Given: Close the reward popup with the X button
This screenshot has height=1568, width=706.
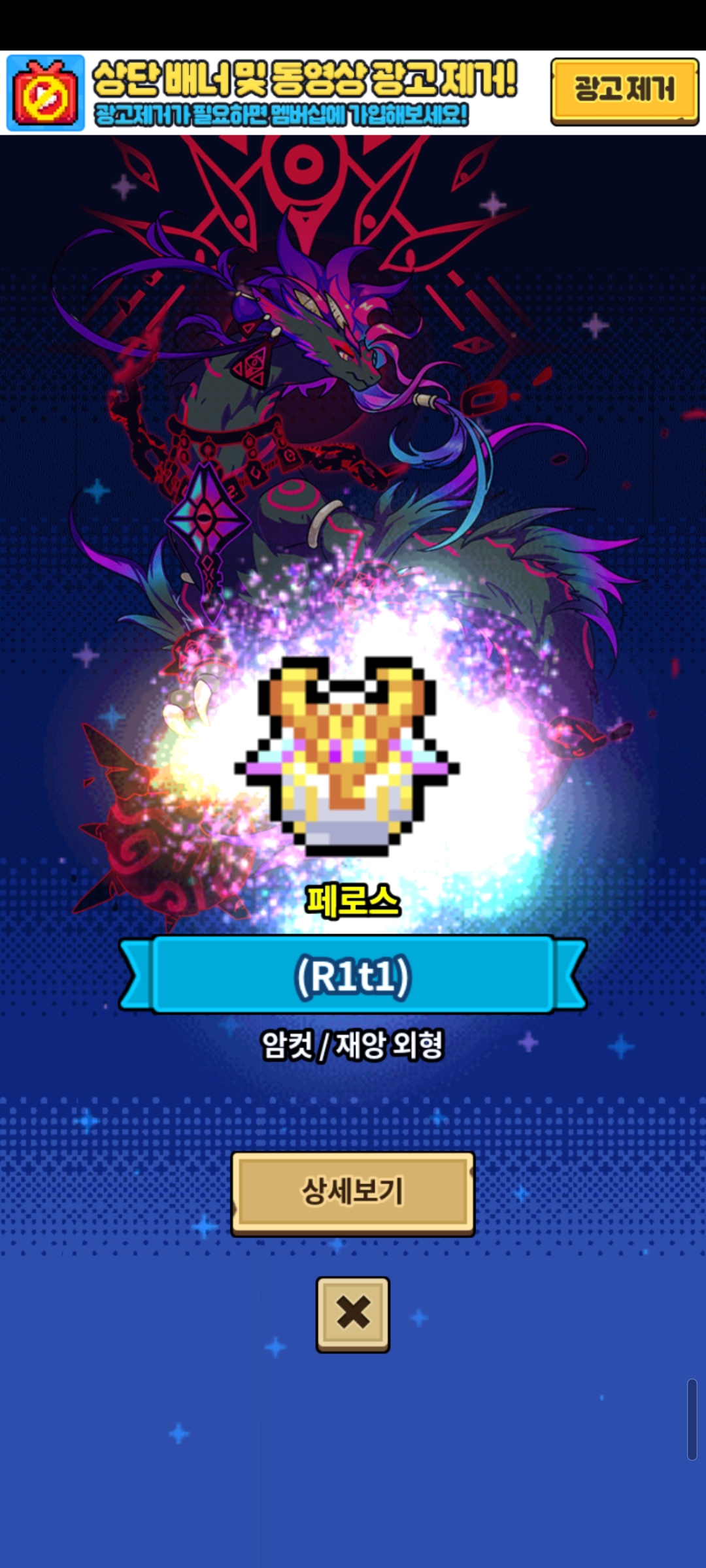Looking at the screenshot, I should point(353,1315).
